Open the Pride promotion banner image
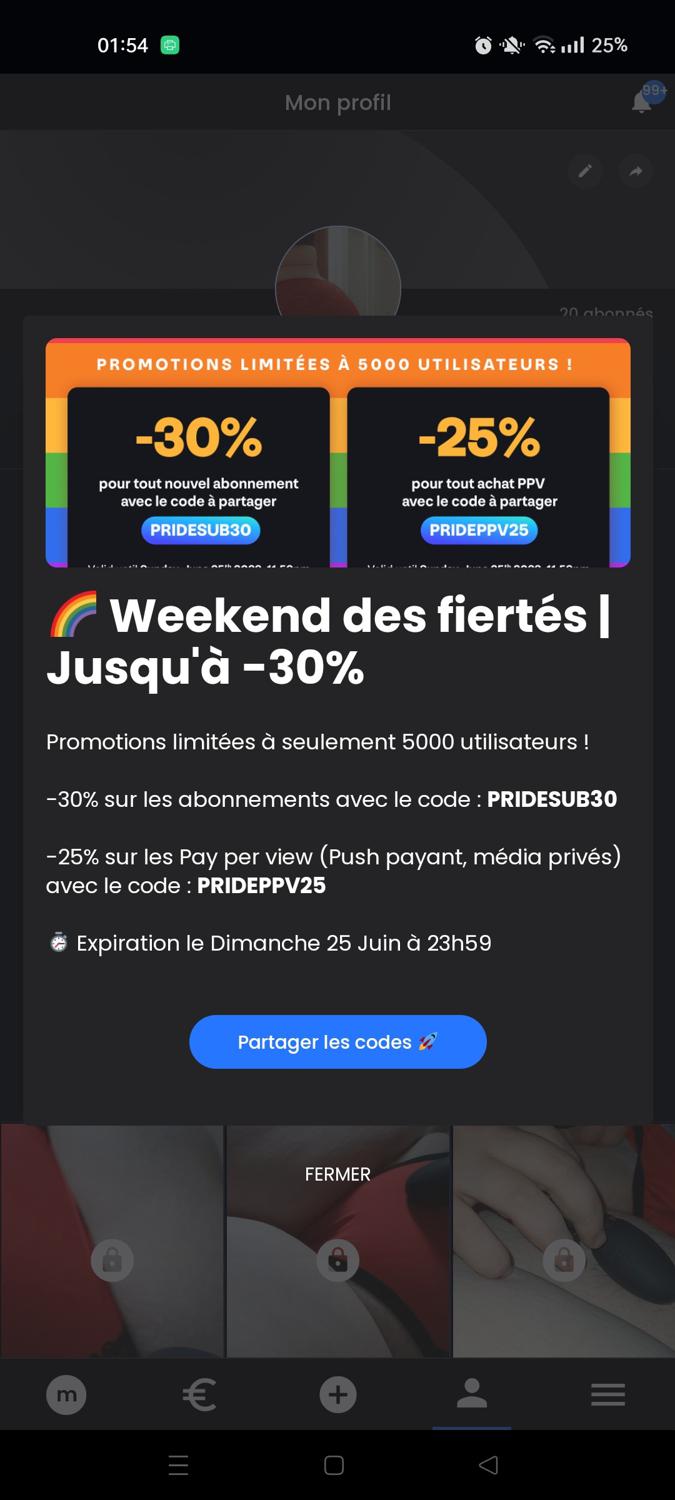The image size is (675, 1500). coord(338,453)
